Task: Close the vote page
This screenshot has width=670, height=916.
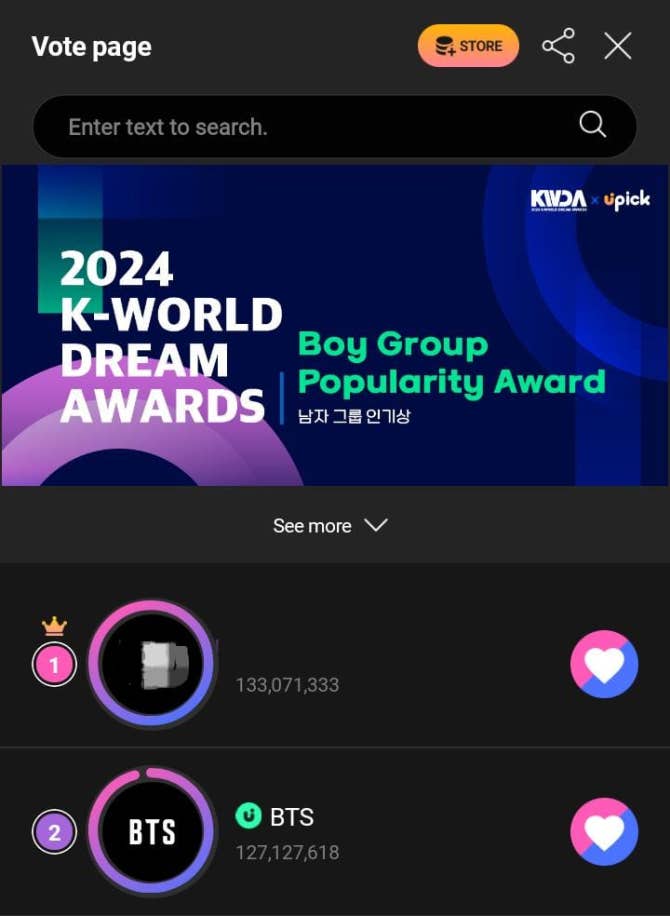Action: [x=618, y=46]
